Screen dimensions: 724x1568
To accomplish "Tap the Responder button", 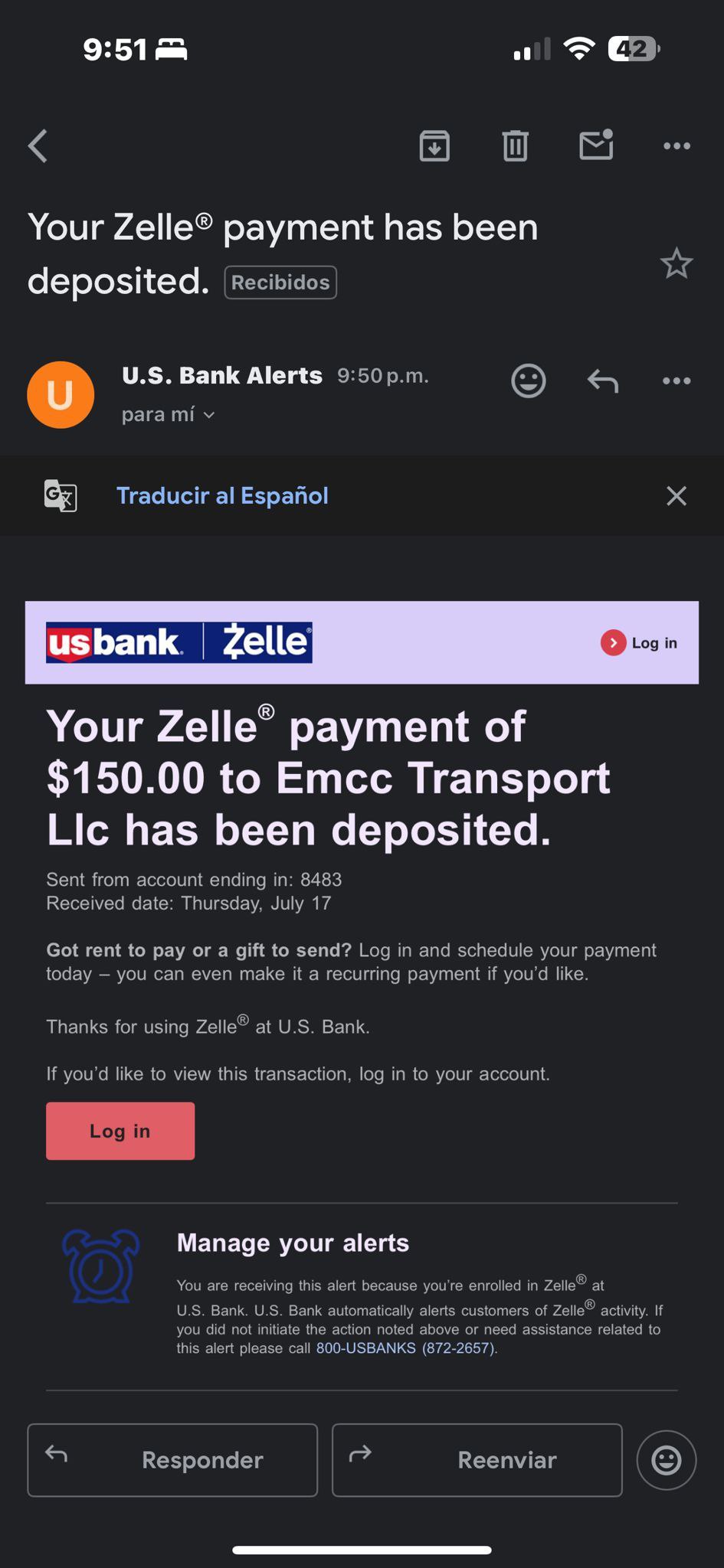I will (x=172, y=1459).
